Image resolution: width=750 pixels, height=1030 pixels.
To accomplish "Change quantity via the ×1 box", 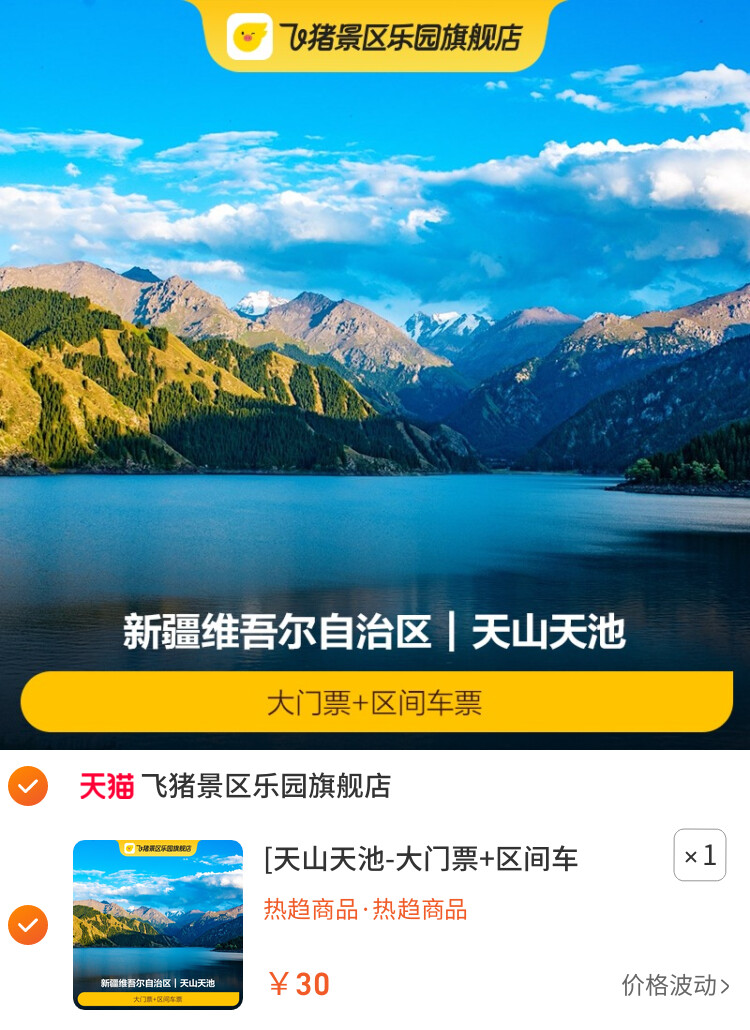I will [x=699, y=856].
